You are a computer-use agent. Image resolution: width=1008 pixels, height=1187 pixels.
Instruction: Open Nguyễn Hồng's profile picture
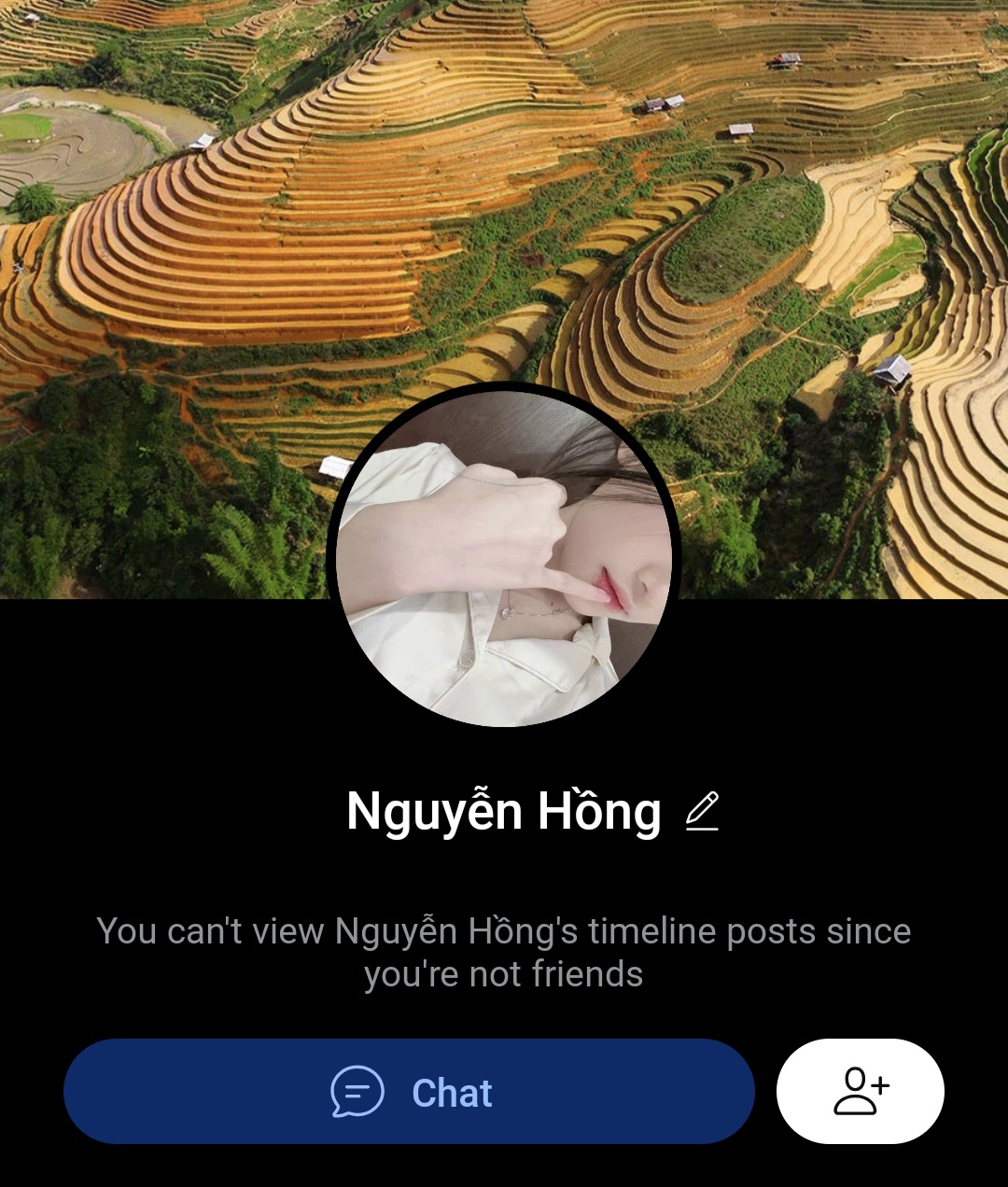504,558
